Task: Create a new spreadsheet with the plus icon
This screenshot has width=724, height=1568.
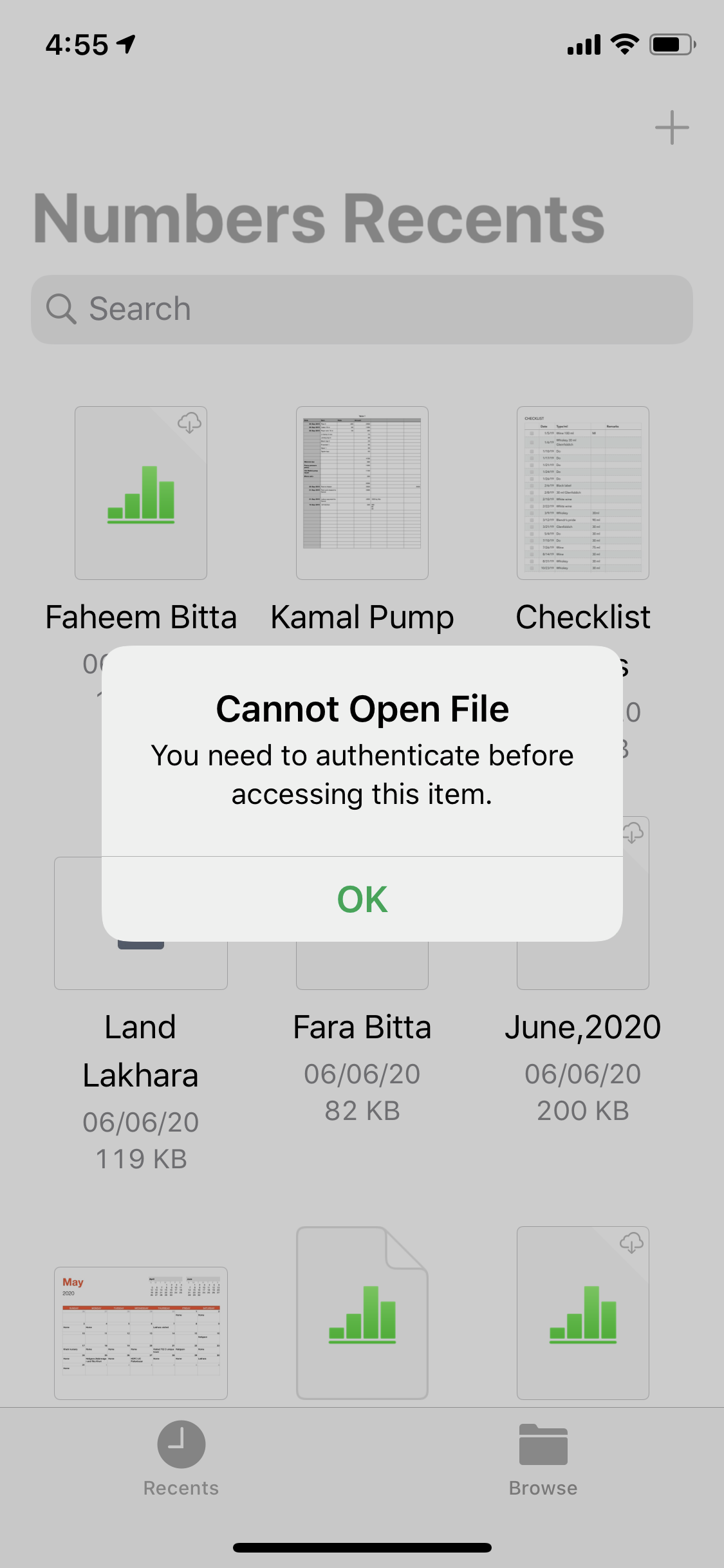Action: [x=672, y=127]
